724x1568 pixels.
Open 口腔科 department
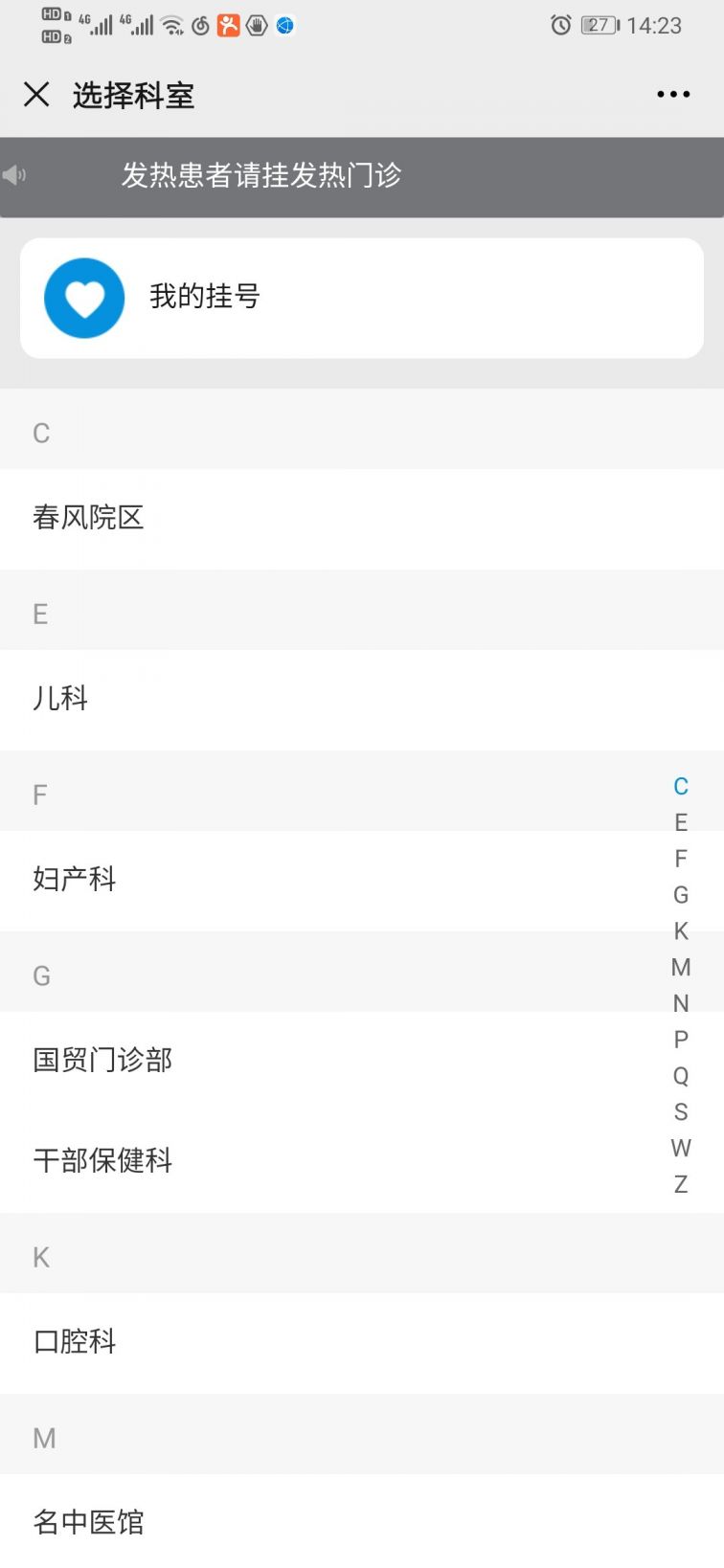coord(362,1343)
